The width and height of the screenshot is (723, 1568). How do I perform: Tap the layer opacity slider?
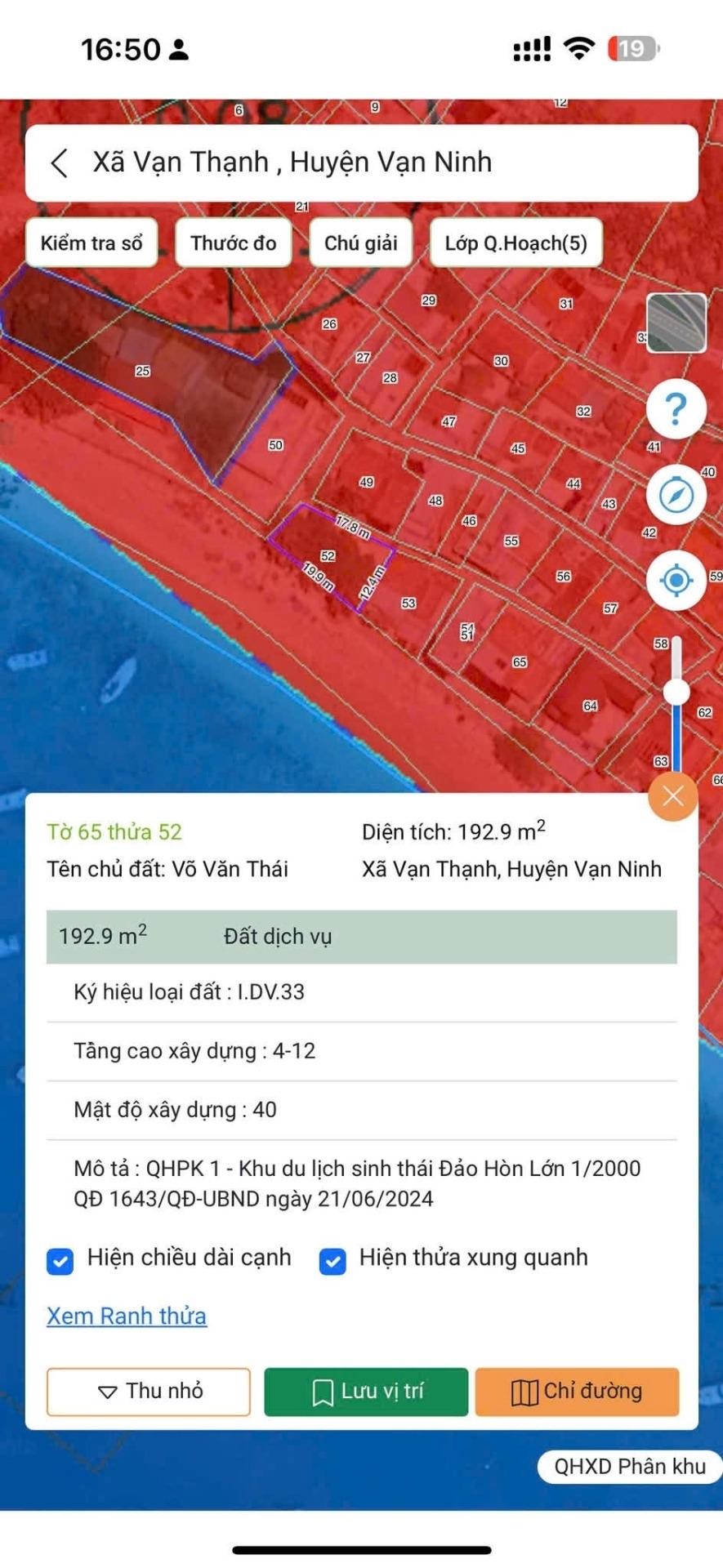point(676,693)
